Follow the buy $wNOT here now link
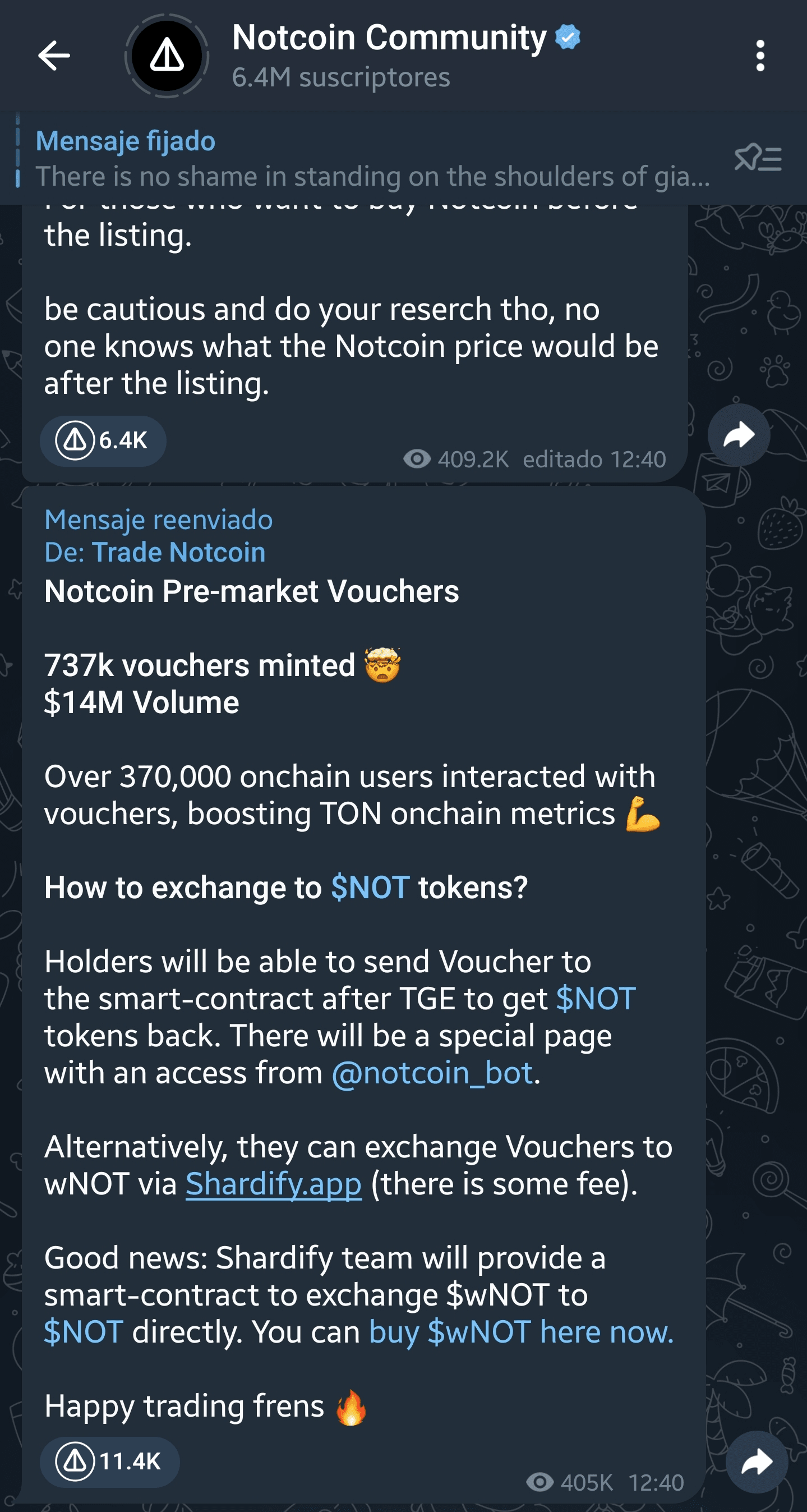 click(520, 1332)
